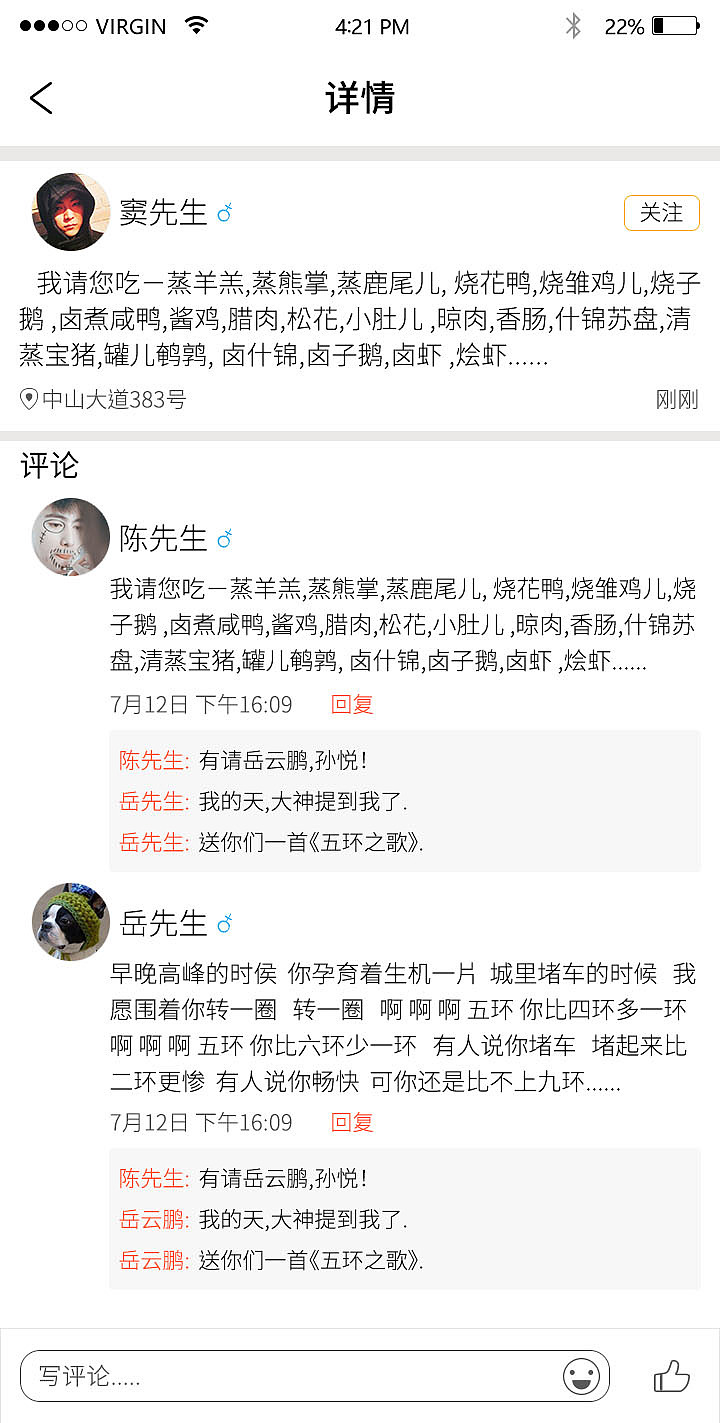Click the 岳云鹏 name in the second reply box
This screenshot has width=720, height=1423.
click(152, 1220)
